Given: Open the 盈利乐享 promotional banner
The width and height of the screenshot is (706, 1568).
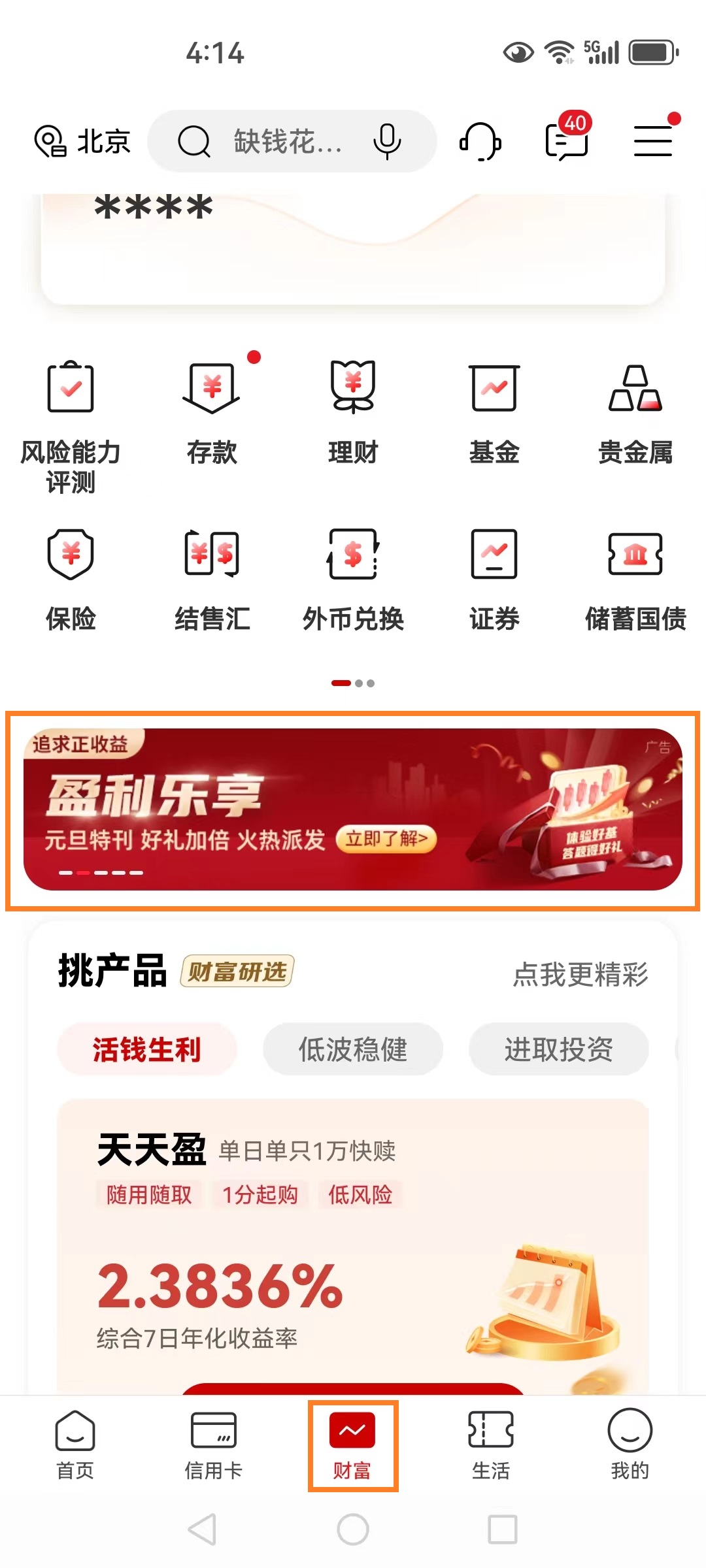Looking at the screenshot, I should click(x=353, y=809).
